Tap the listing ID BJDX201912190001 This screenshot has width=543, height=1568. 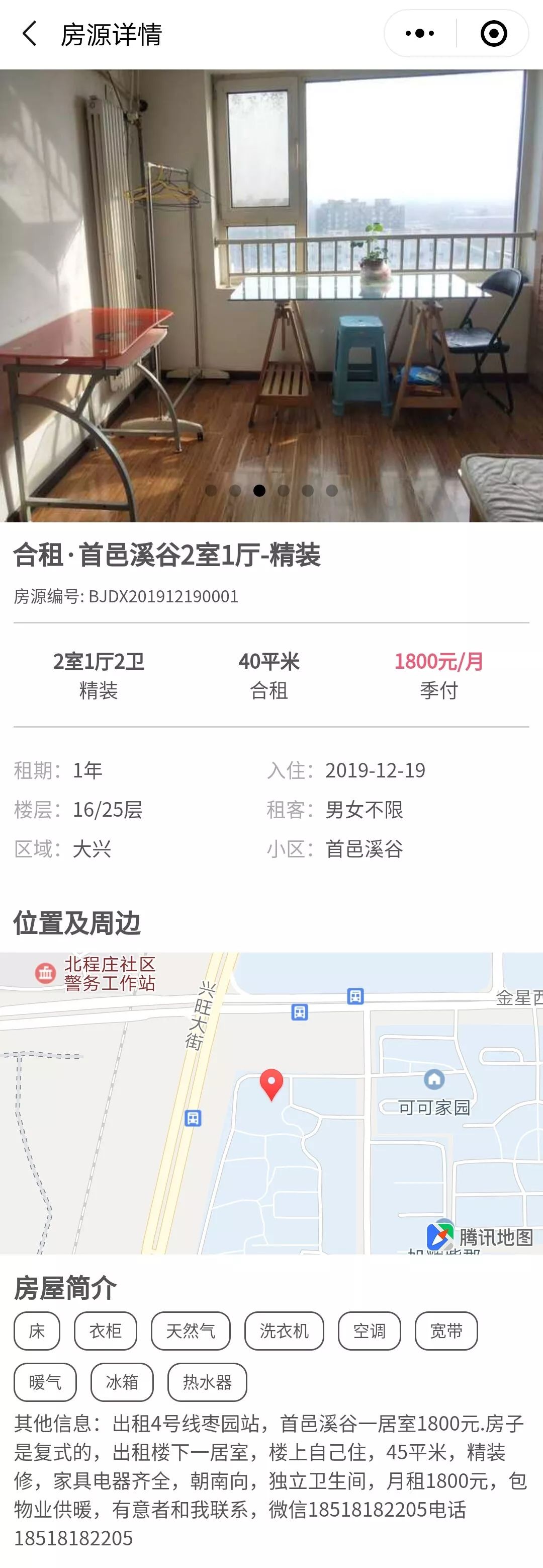click(126, 598)
